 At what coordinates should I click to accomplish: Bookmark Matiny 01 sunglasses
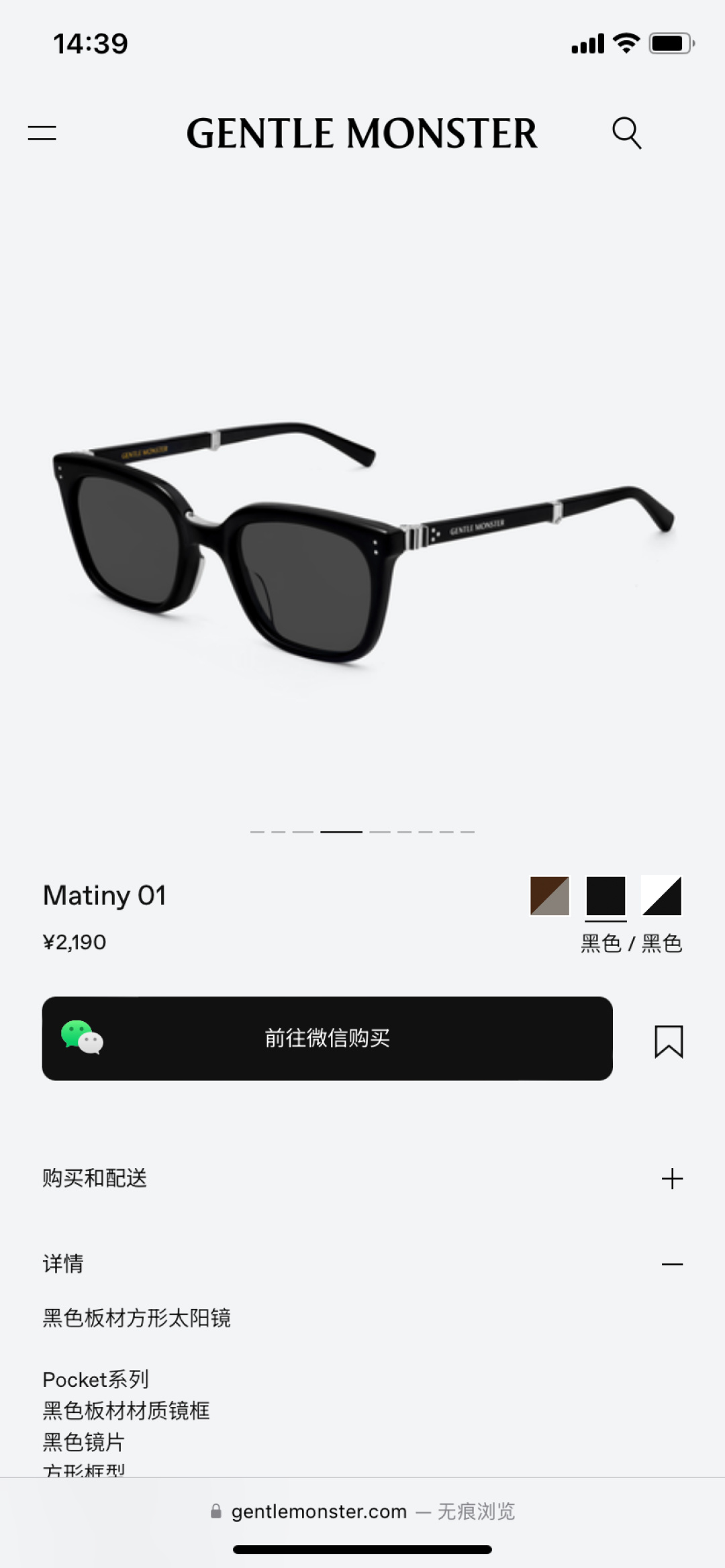(x=669, y=1041)
